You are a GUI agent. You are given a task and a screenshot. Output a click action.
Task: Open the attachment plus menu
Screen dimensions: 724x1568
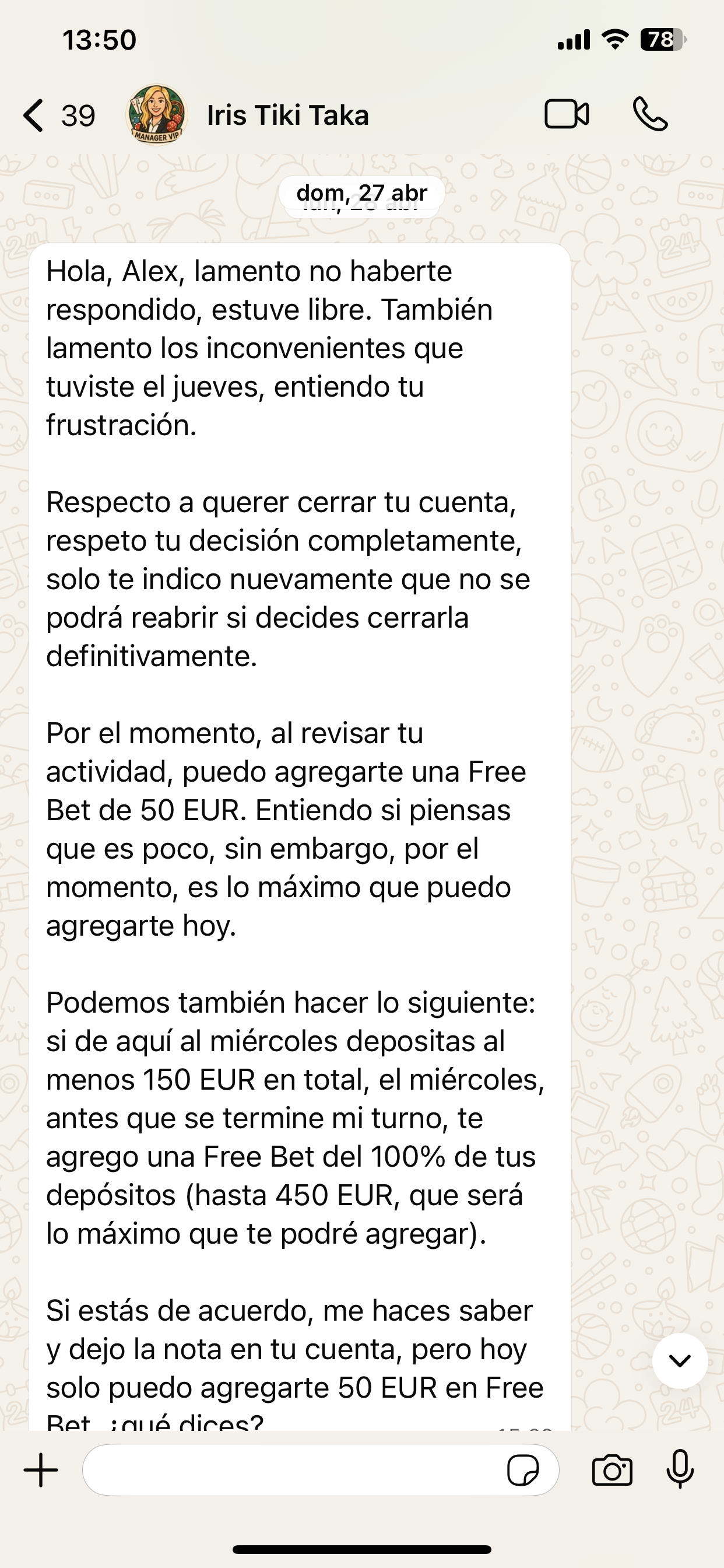[x=41, y=1470]
